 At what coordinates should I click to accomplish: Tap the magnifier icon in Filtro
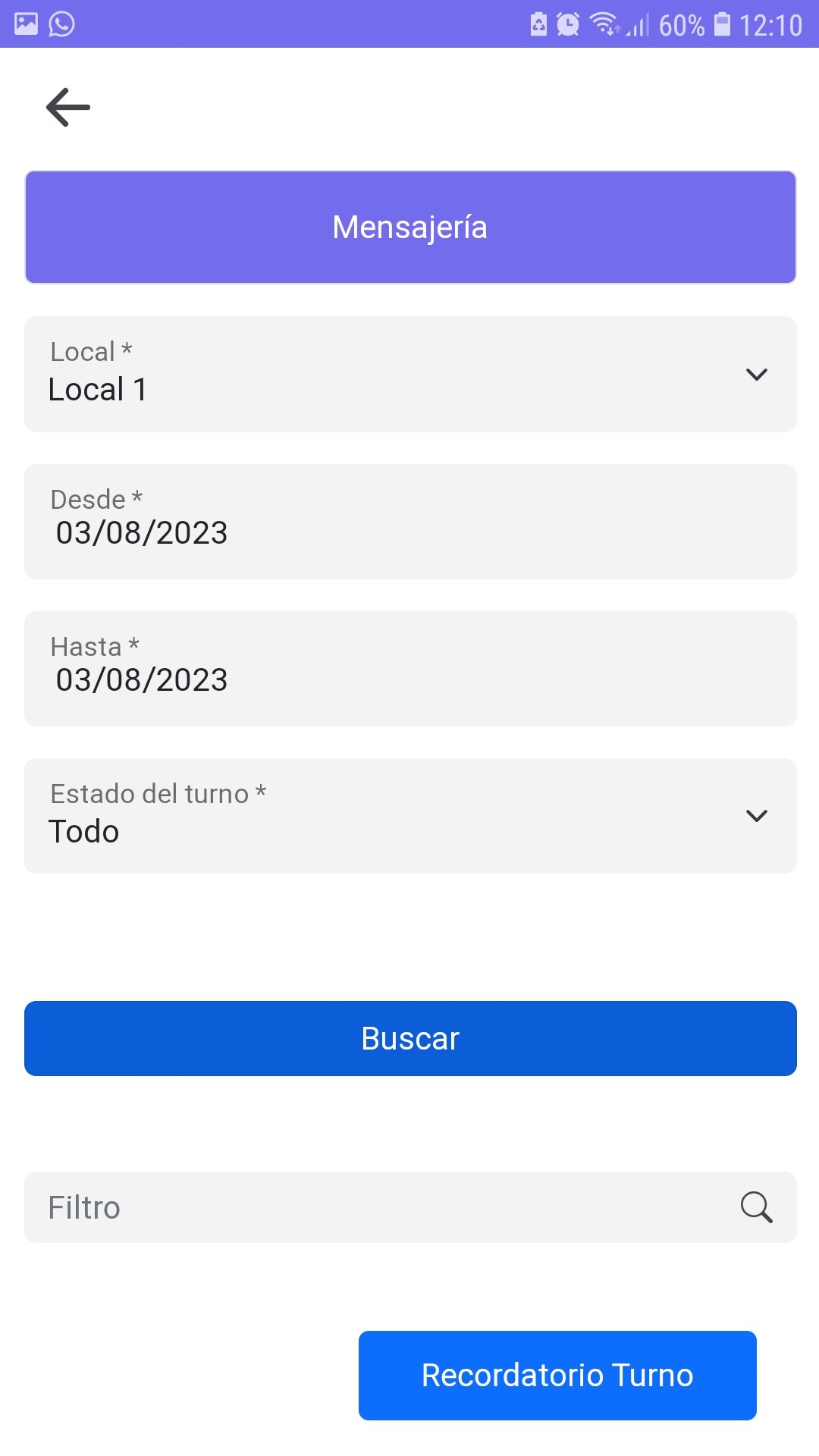click(x=756, y=1207)
